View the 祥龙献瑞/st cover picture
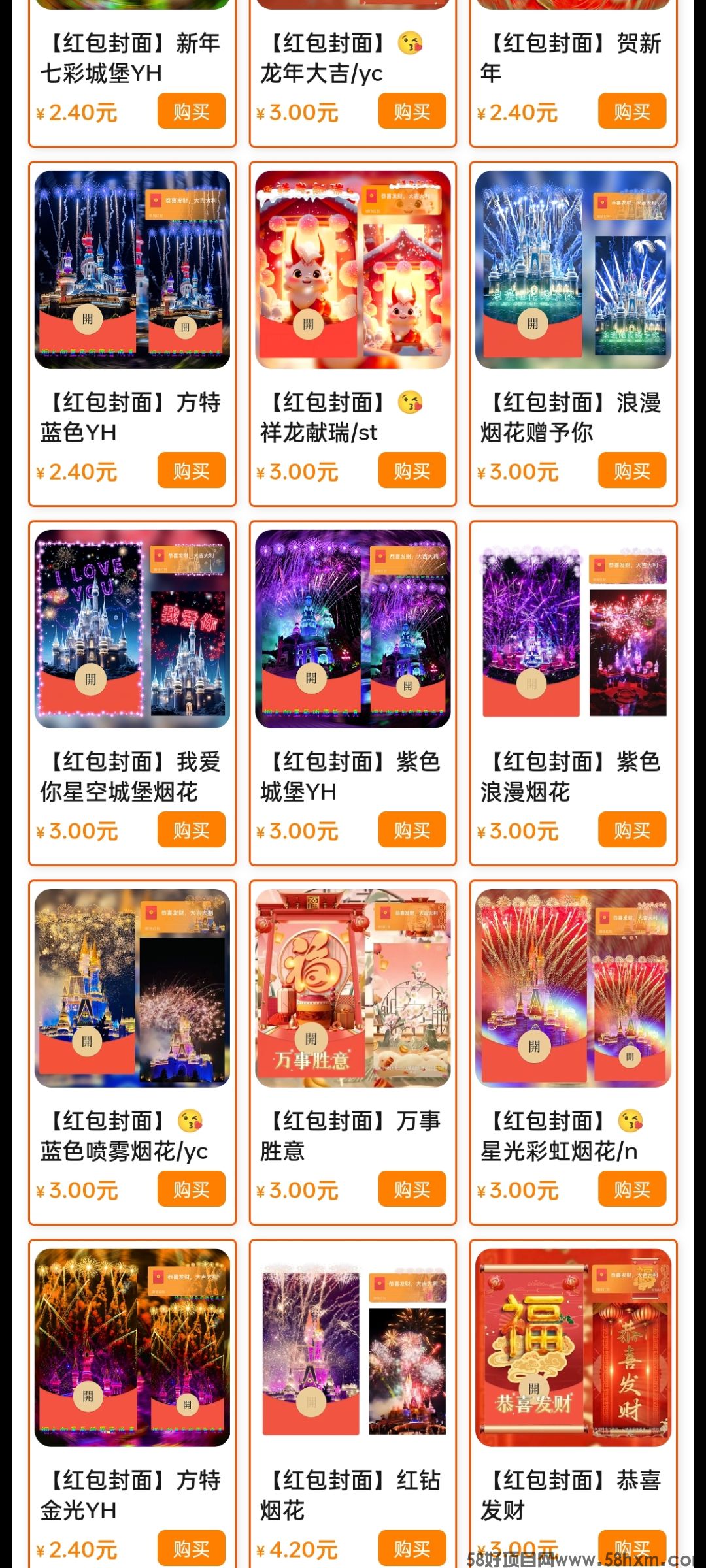Screen dimensions: 706x1568 [352, 269]
